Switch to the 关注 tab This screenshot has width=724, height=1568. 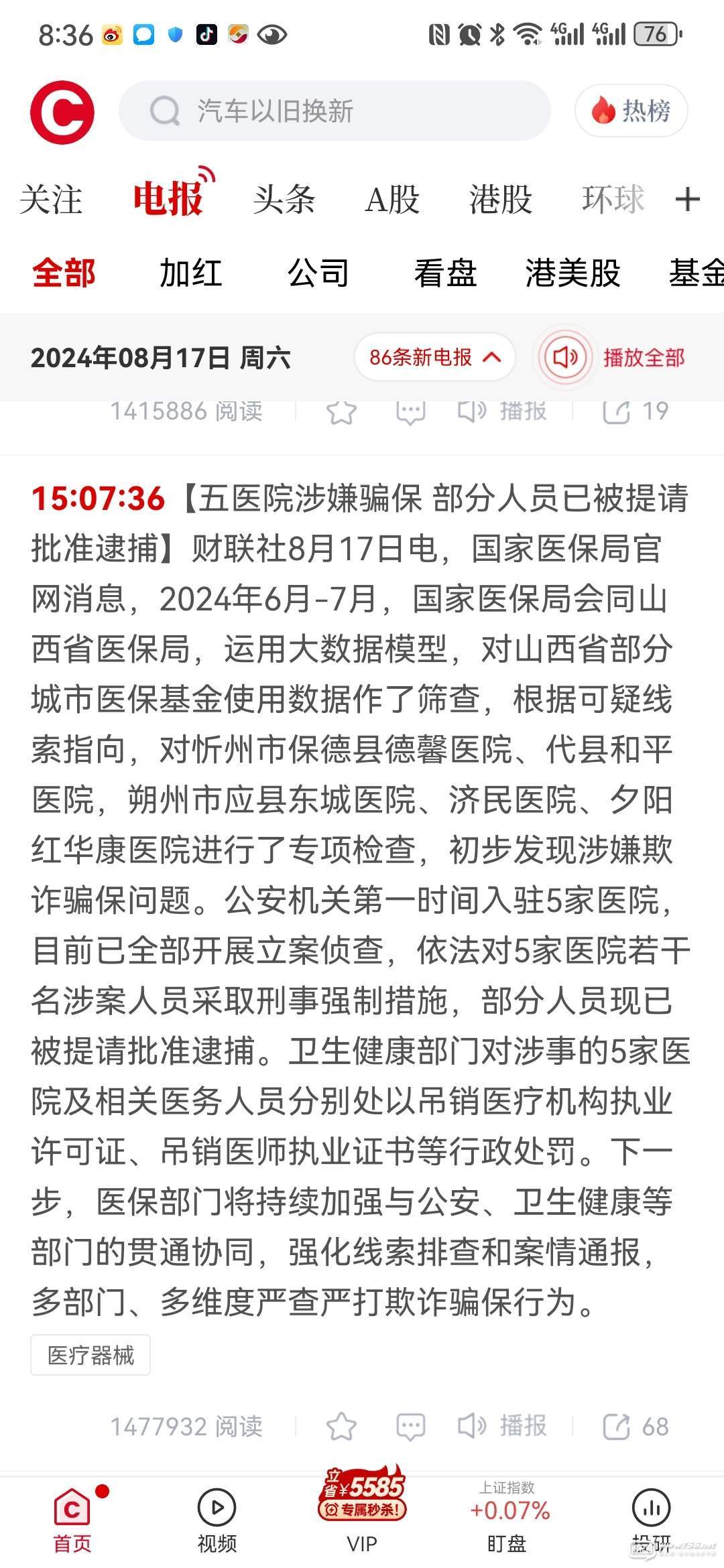tap(51, 200)
